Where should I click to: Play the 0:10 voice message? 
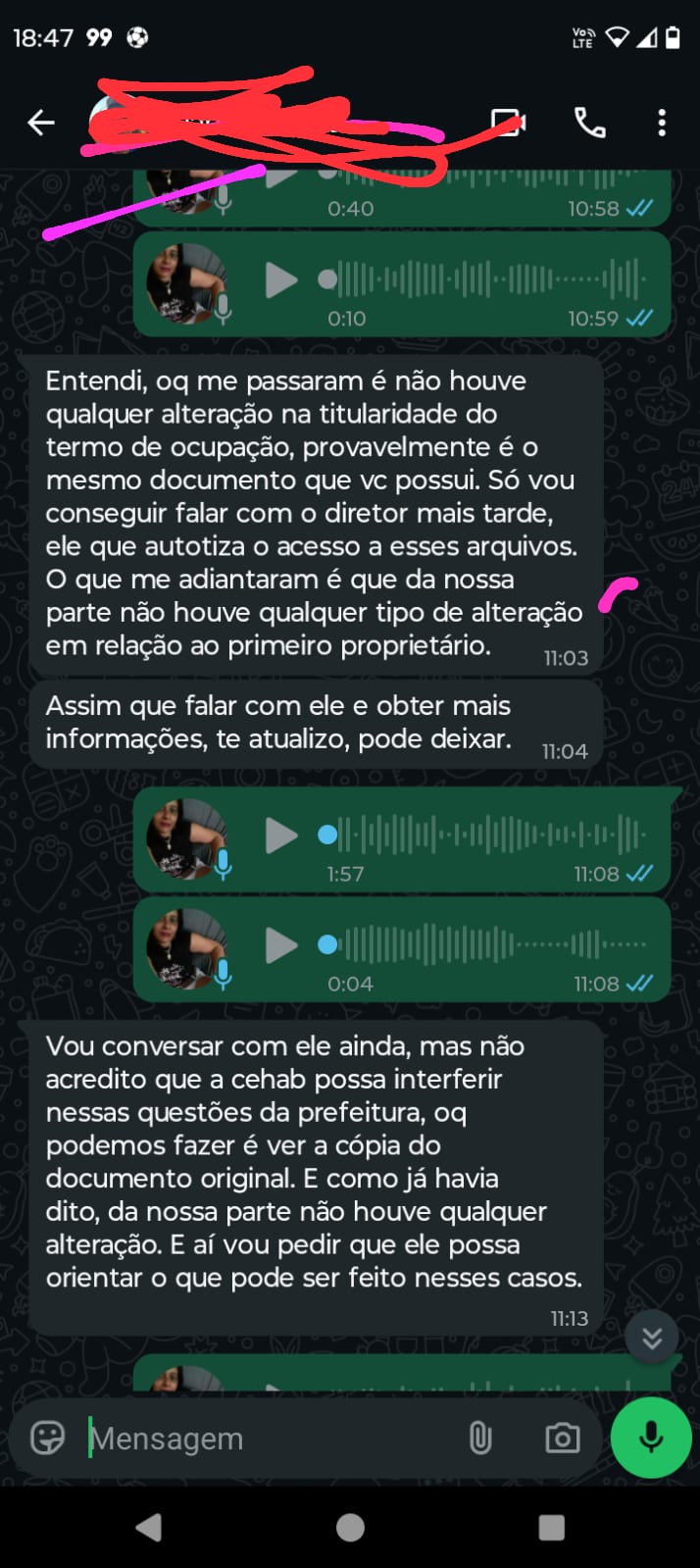point(281,280)
